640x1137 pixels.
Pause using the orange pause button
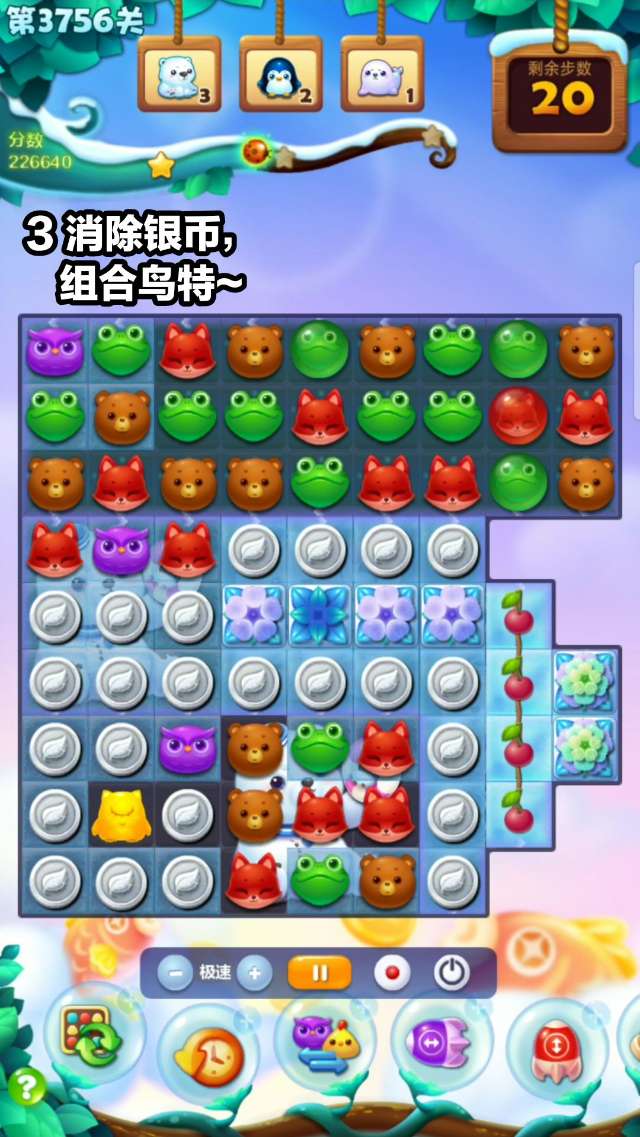pos(319,972)
